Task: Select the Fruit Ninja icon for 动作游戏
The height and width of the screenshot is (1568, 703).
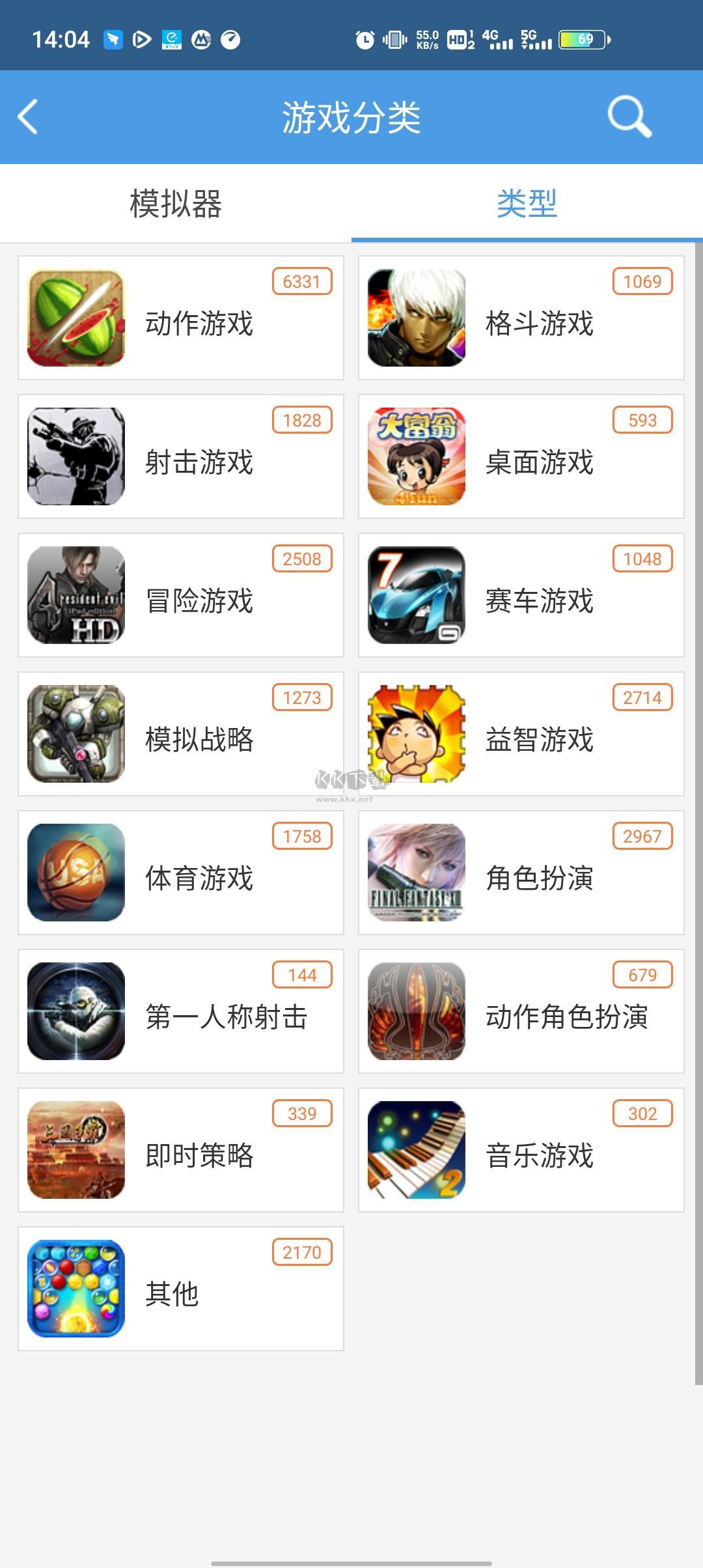Action: coord(77,318)
